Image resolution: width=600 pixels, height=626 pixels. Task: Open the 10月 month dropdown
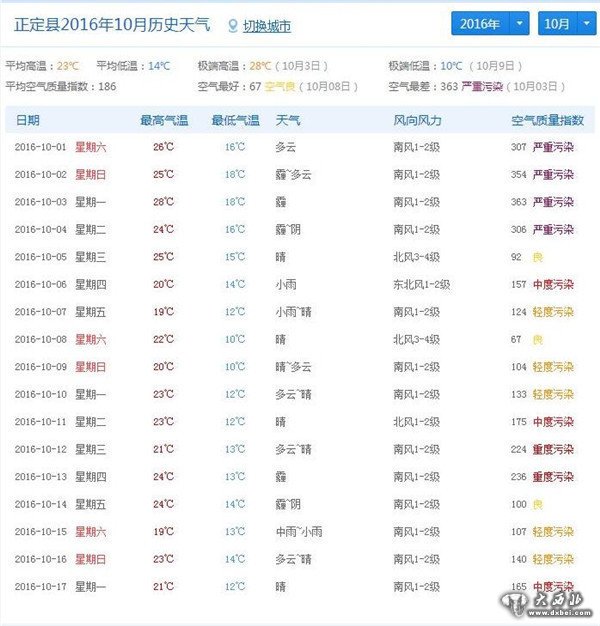pos(566,23)
